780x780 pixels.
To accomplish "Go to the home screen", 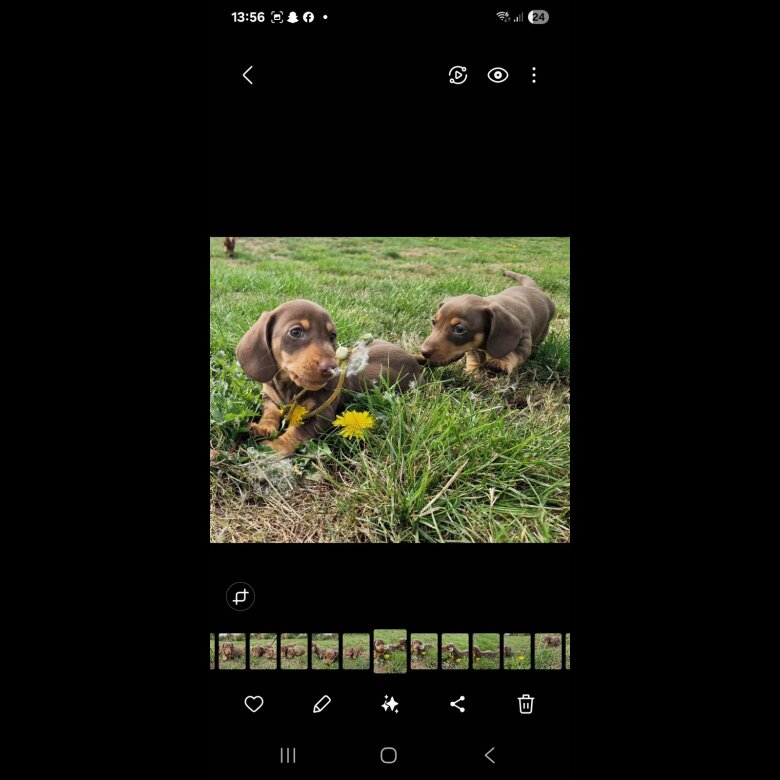I will pos(389,755).
